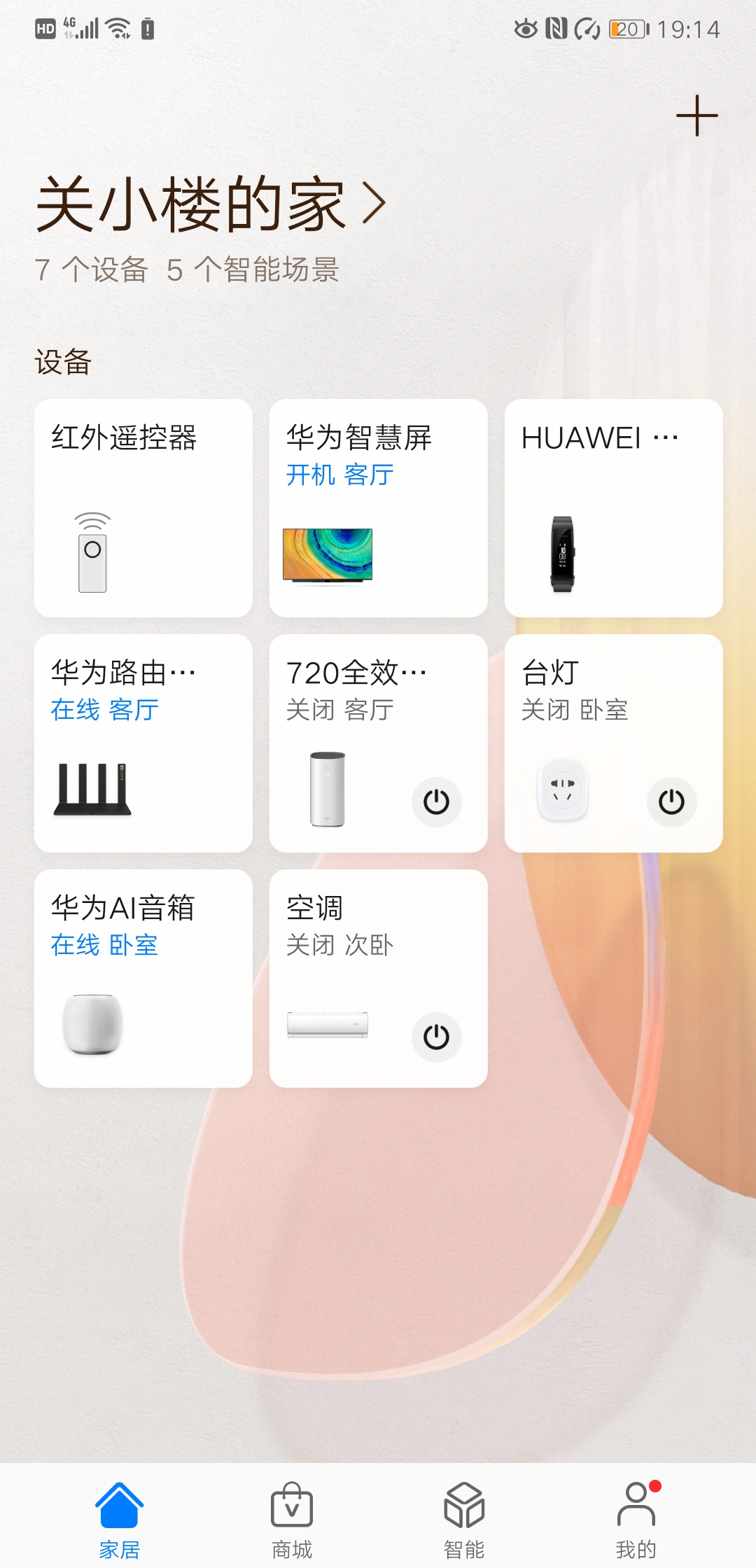Open the 台灯 device card
The height and width of the screenshot is (1568, 756).
pyautogui.click(x=614, y=743)
